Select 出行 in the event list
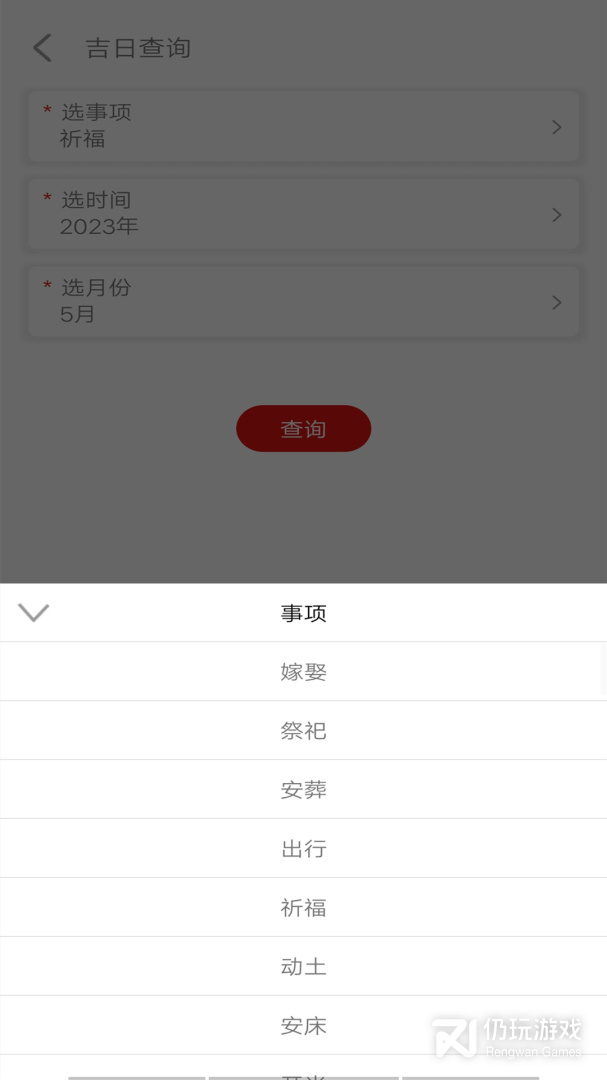This screenshot has width=607, height=1080. (x=303, y=849)
